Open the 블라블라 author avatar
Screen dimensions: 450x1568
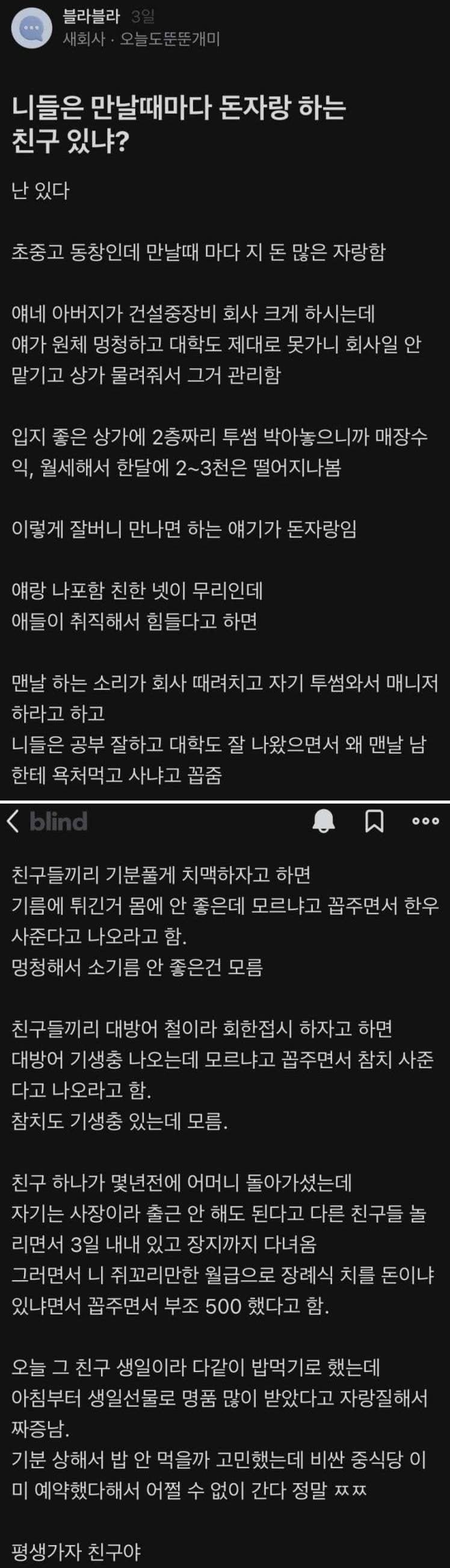[30, 29]
